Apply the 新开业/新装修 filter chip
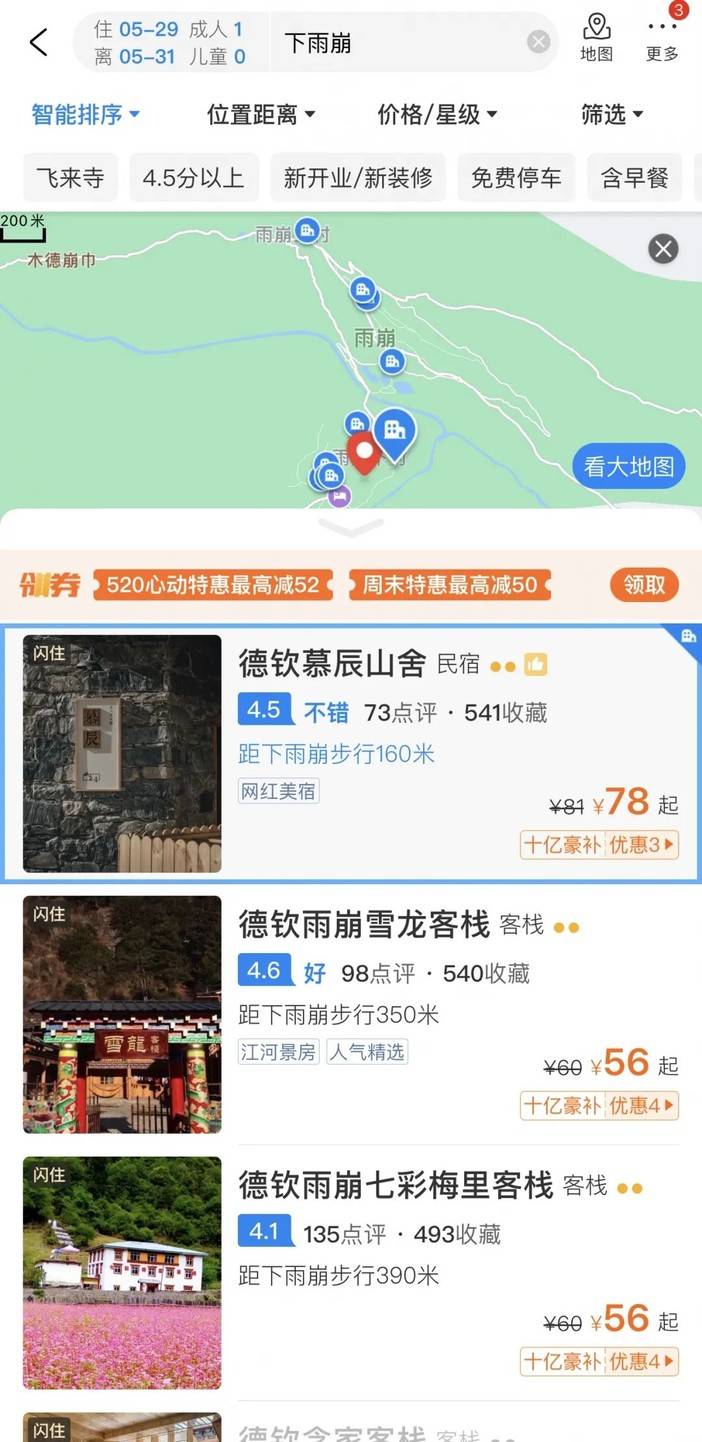The image size is (702, 1442). point(358,178)
